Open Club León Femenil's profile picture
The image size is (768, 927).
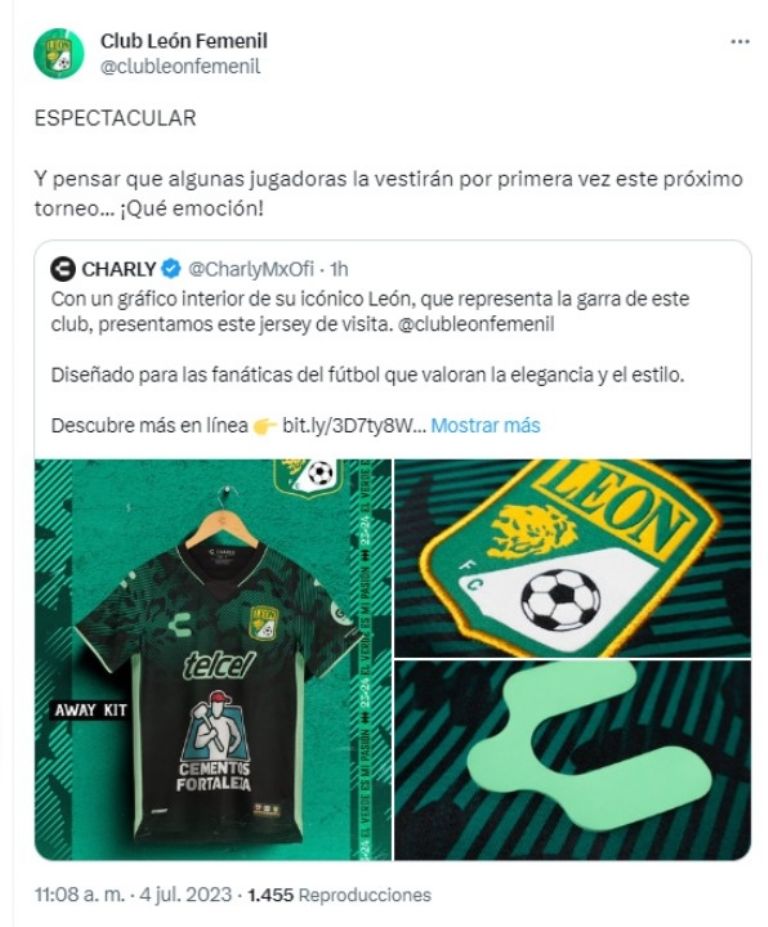(59, 54)
